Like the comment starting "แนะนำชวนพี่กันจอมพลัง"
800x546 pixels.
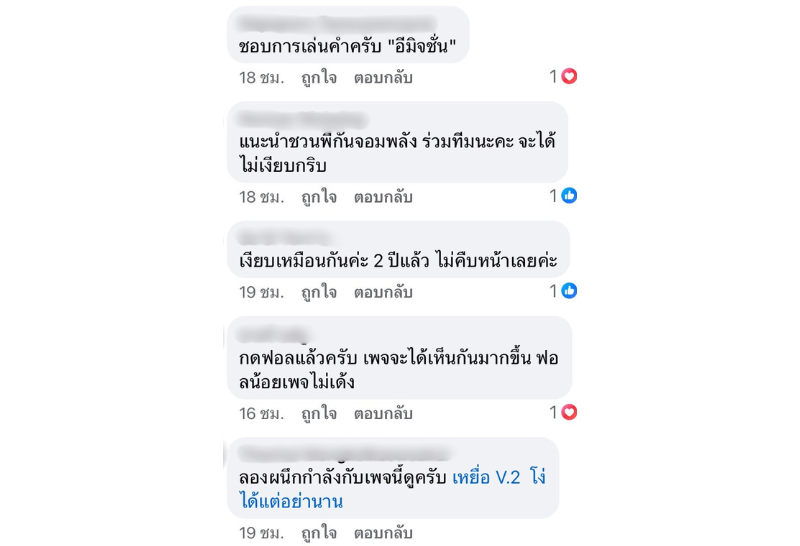[319, 197]
